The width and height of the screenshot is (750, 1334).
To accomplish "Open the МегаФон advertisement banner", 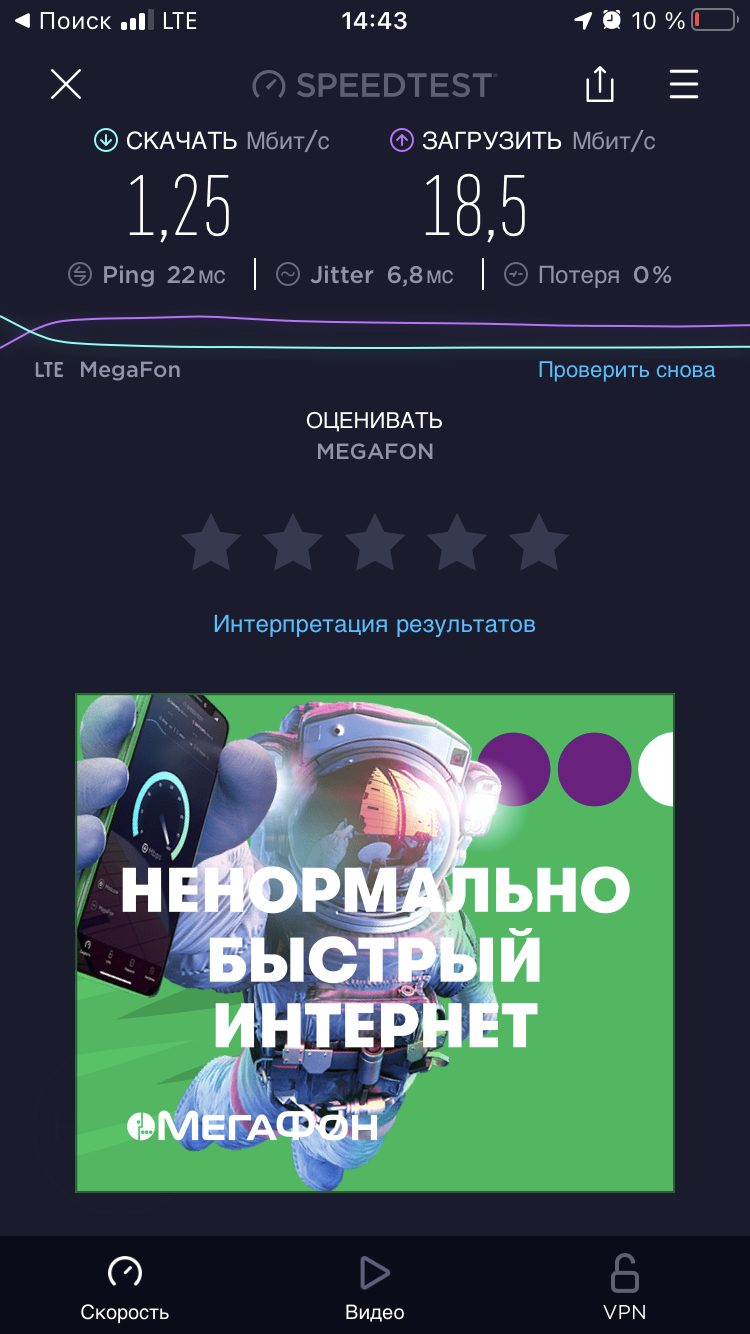I will point(375,942).
